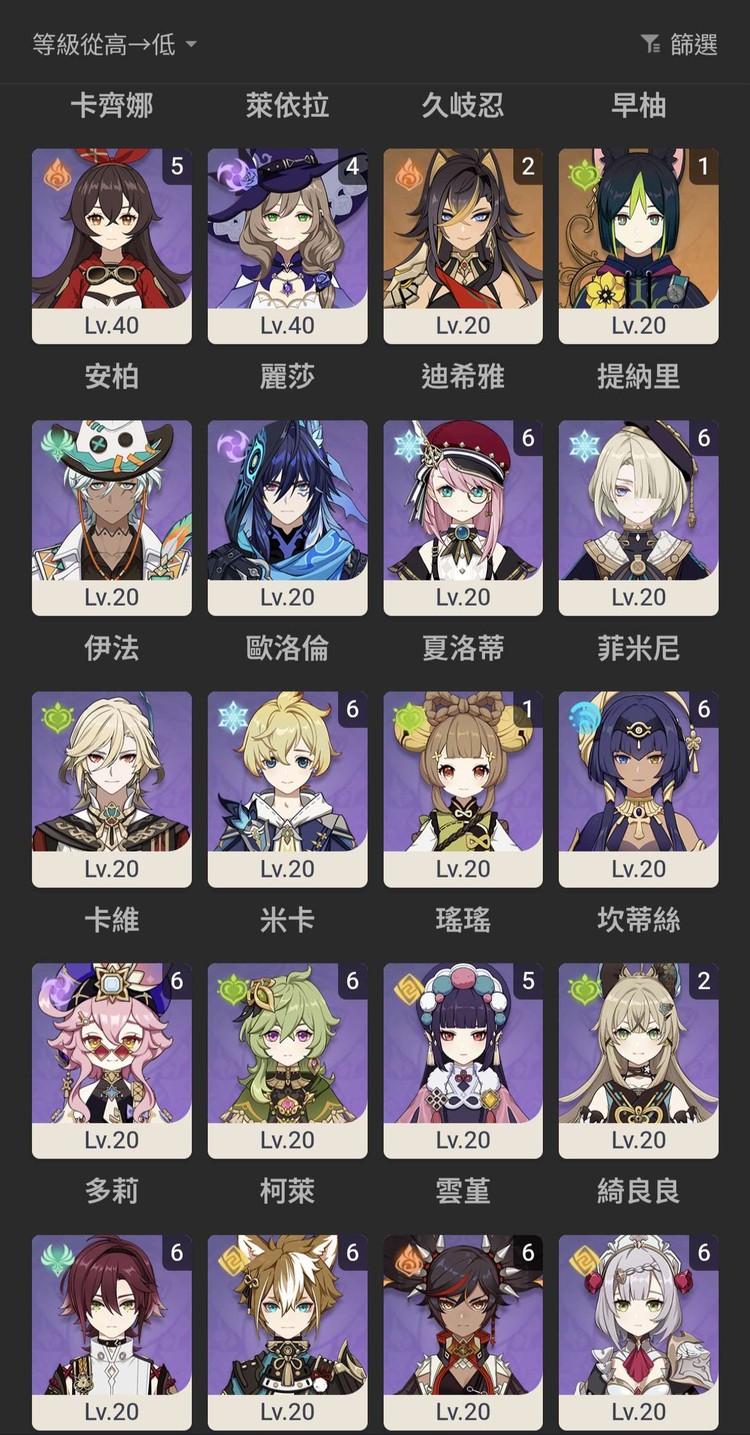Tap the 瑤瑤 character card
This screenshot has height=1435, width=750.
[463, 789]
